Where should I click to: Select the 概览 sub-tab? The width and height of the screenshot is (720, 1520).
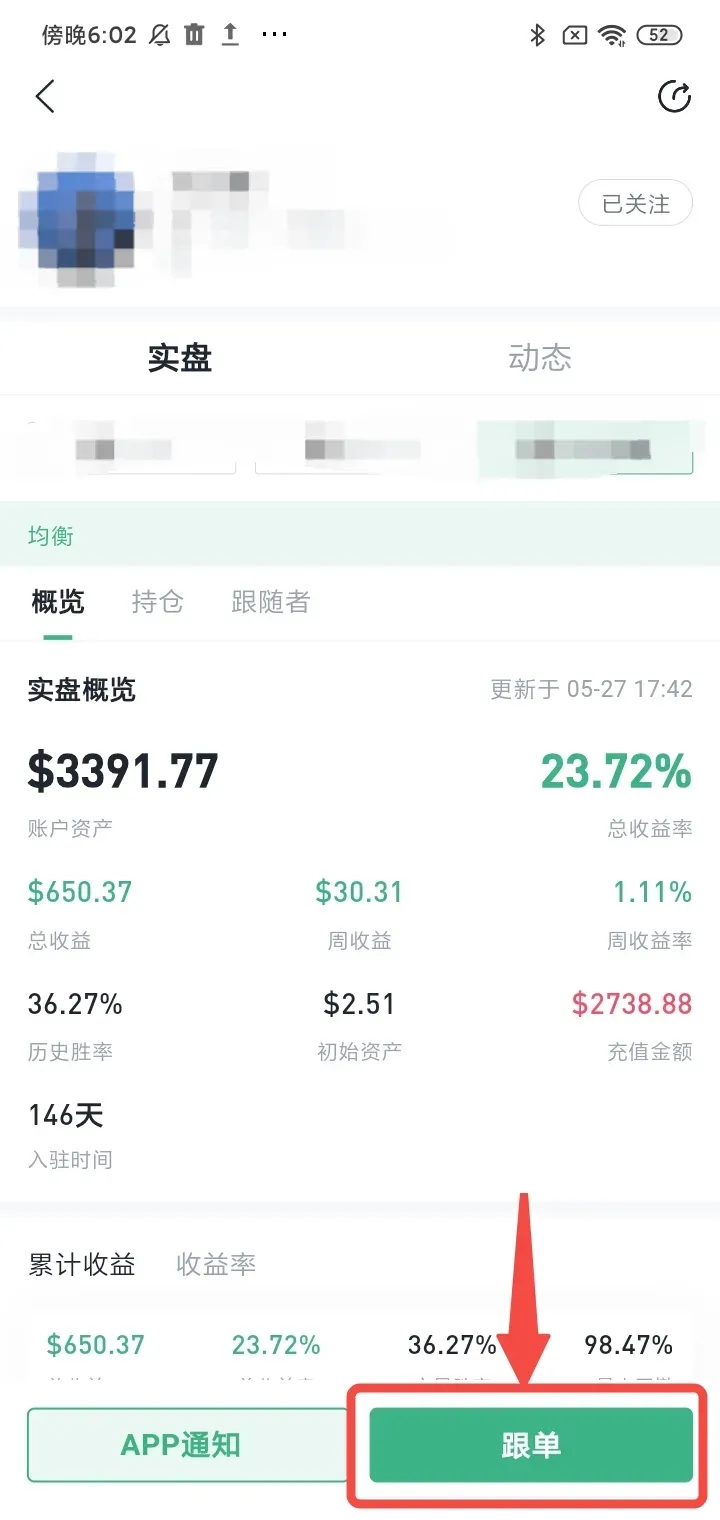[x=58, y=602]
